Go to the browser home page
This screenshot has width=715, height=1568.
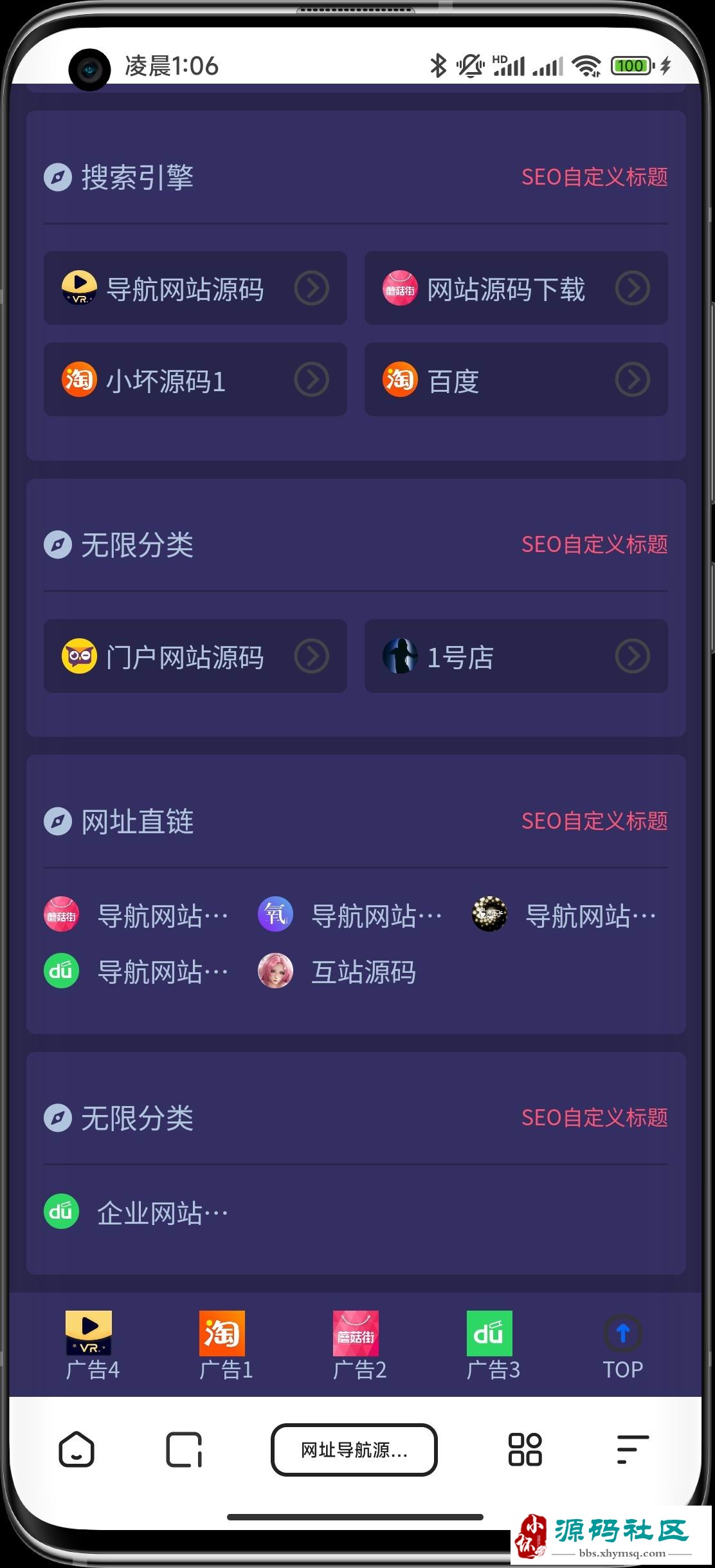pos(77,1450)
